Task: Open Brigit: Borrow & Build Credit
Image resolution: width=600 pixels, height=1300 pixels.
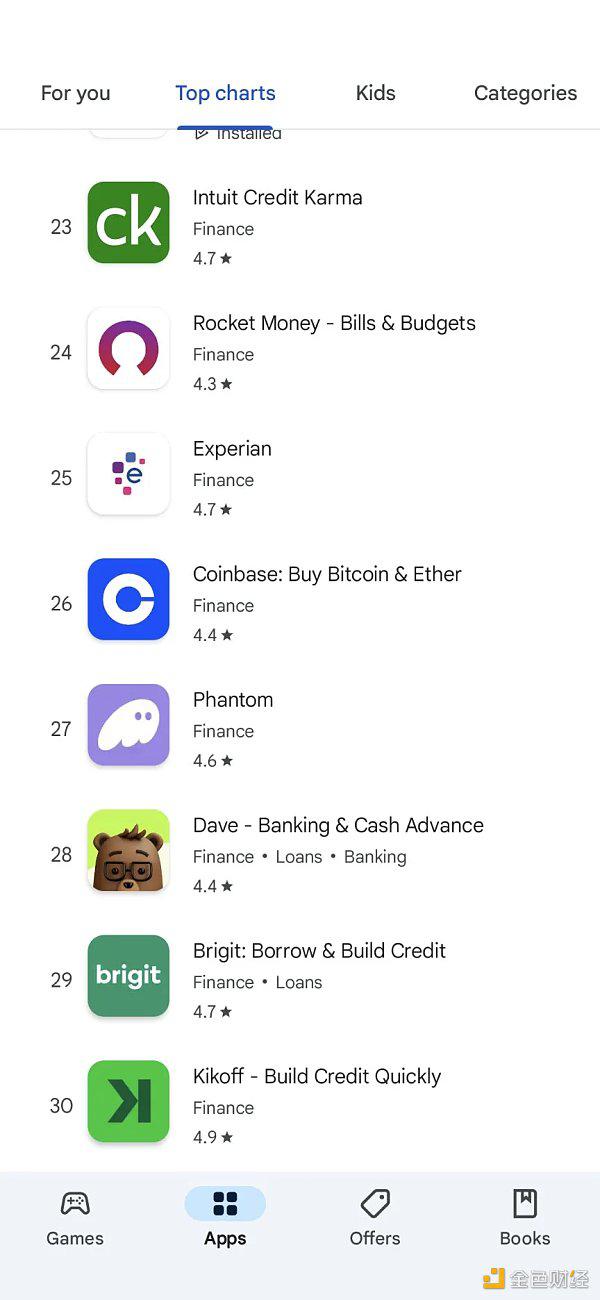Action: (x=300, y=977)
